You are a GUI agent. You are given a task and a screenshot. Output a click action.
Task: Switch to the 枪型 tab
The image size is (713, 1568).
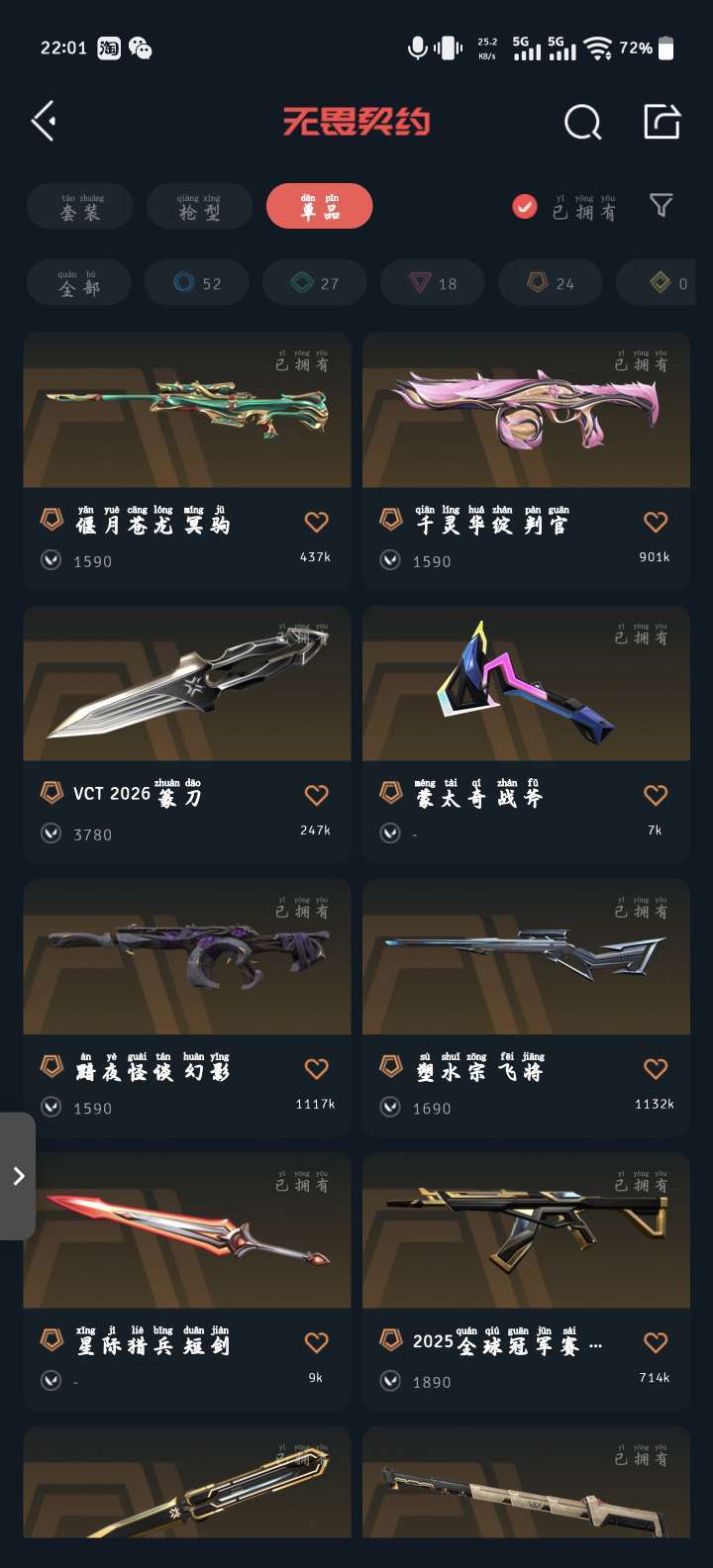coord(199,206)
